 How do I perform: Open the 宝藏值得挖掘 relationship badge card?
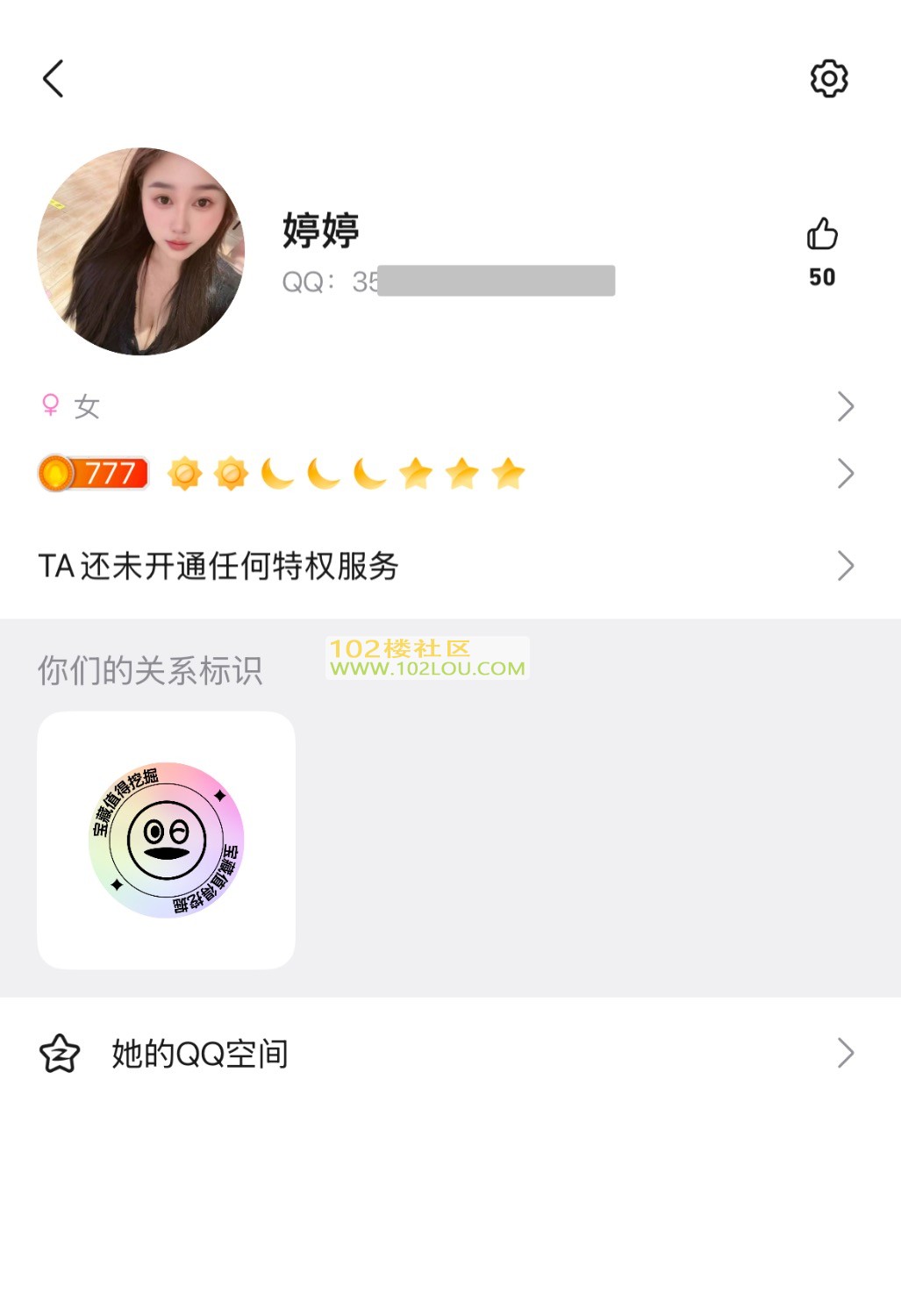point(166,840)
